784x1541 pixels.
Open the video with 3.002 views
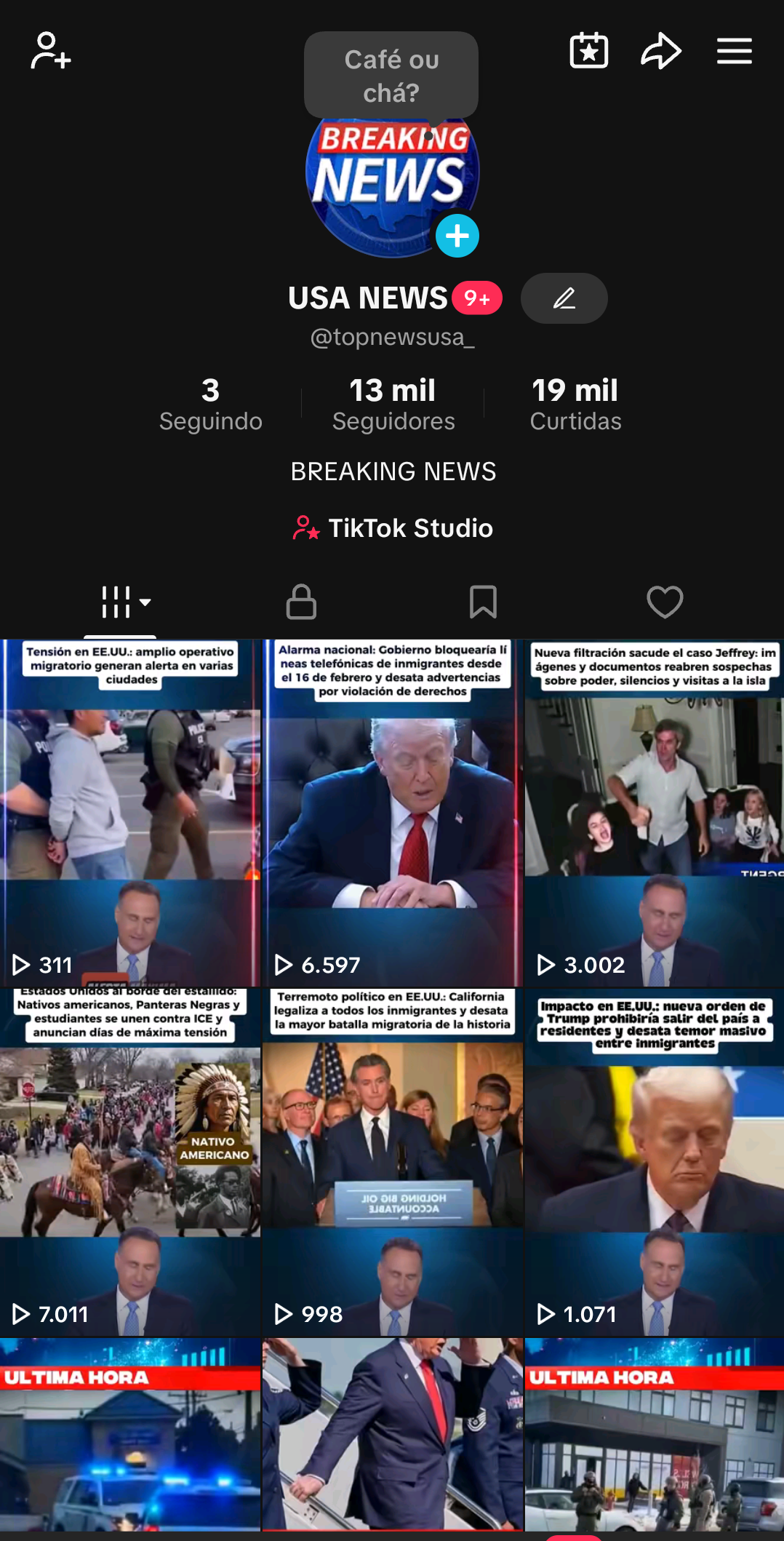coord(654,811)
